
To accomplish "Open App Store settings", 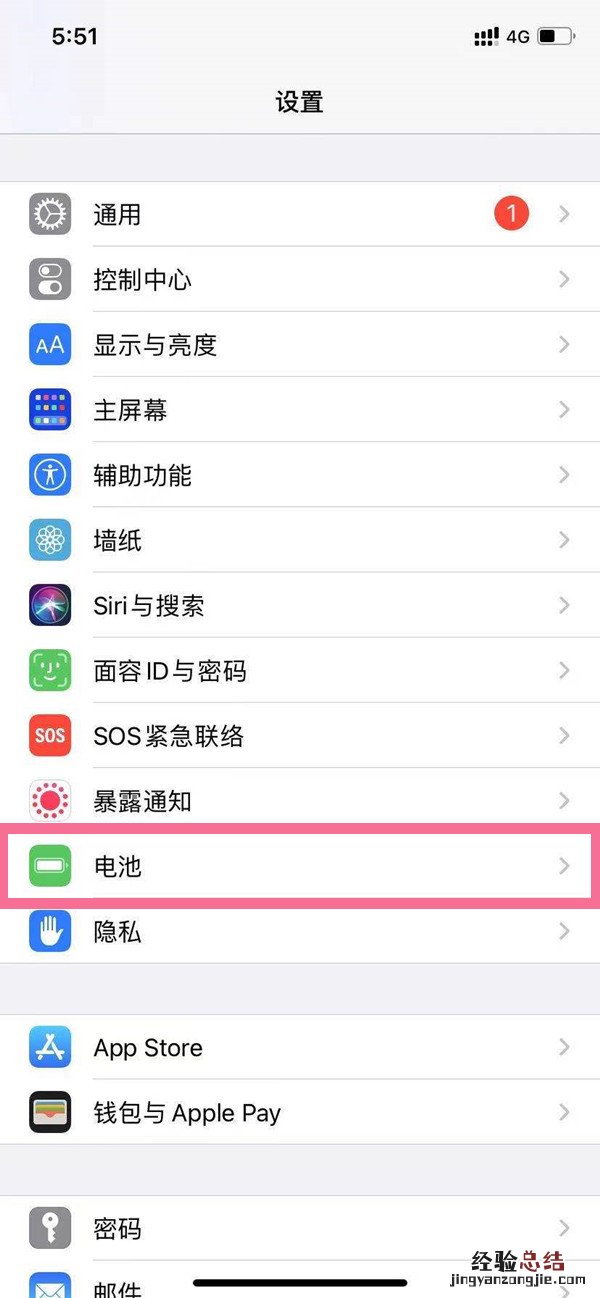I will [300, 1048].
